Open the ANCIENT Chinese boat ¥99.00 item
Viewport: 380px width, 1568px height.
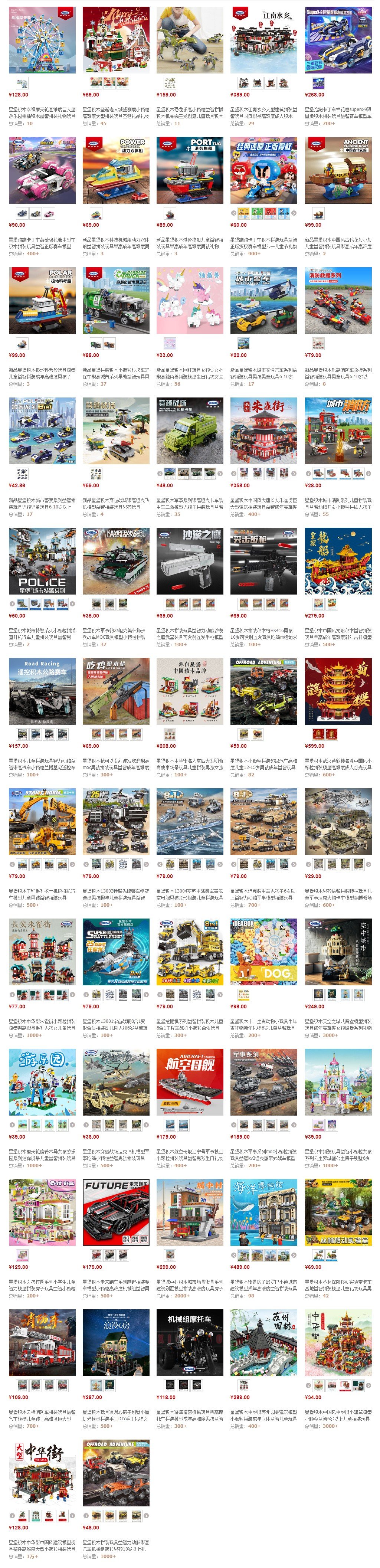point(338,170)
